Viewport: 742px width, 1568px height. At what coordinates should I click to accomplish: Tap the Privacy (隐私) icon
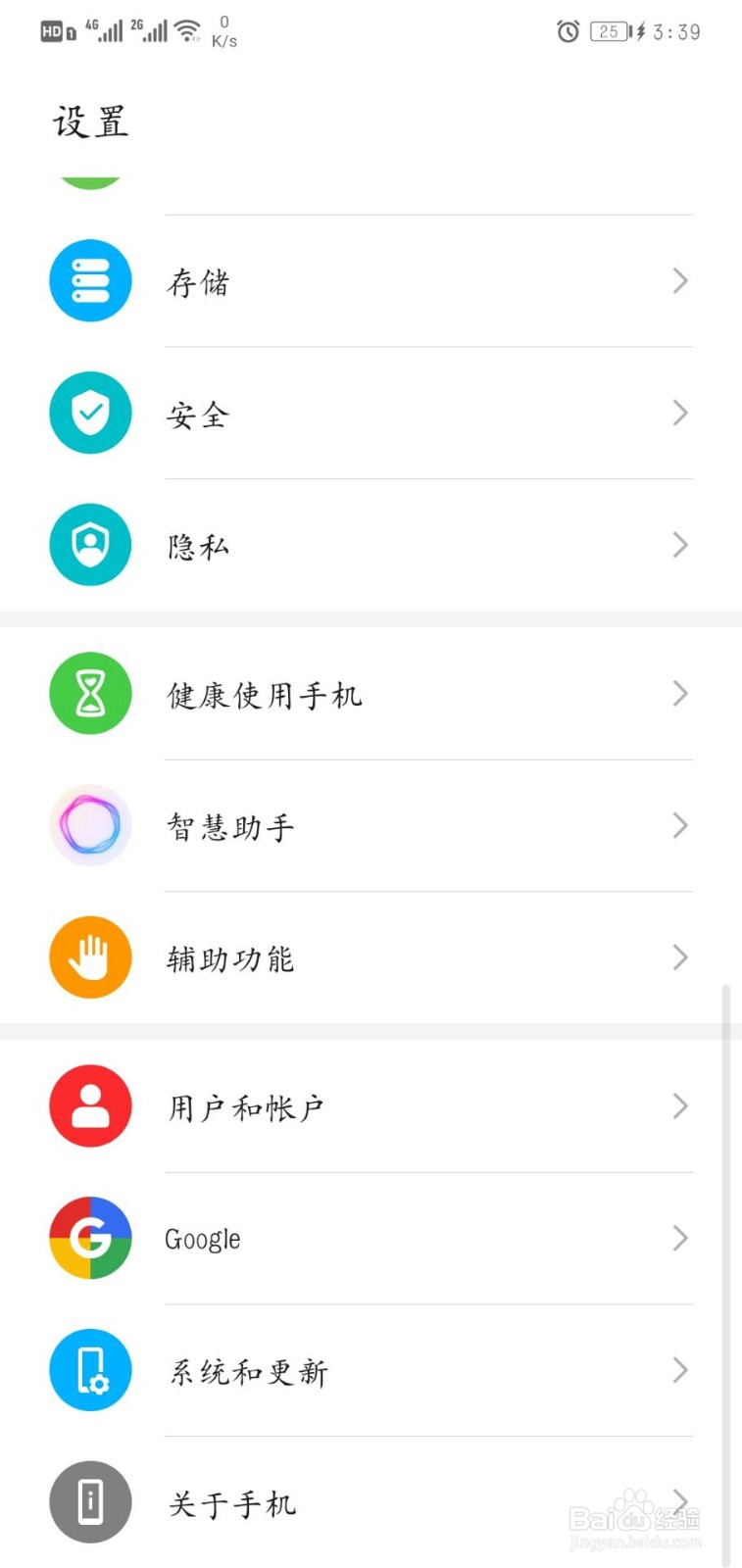(90, 545)
